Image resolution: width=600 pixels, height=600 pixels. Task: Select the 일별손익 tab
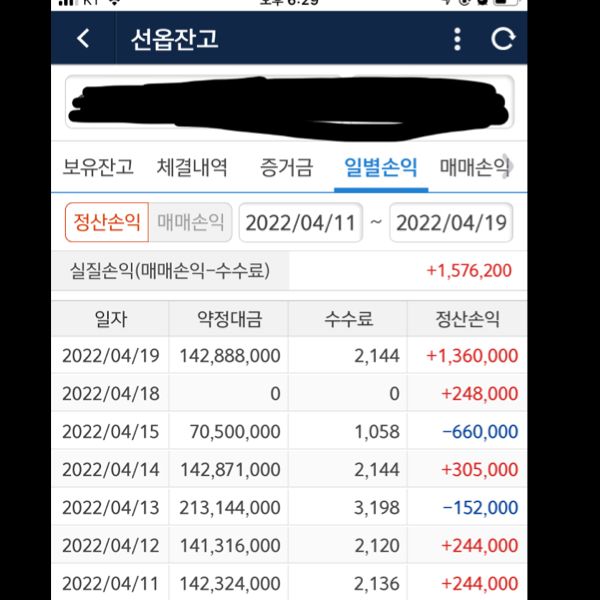pyautogui.click(x=380, y=167)
